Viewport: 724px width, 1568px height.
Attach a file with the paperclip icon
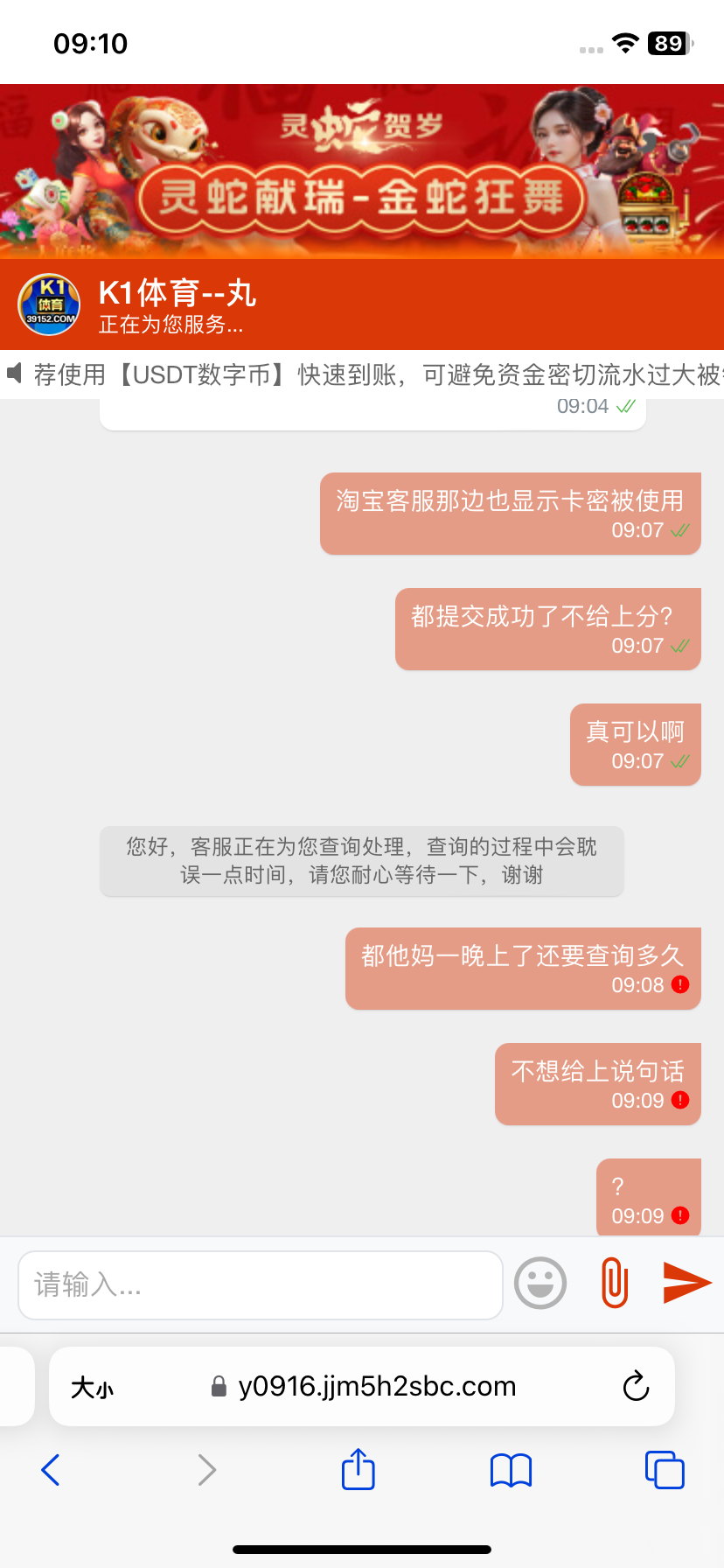tap(615, 1283)
